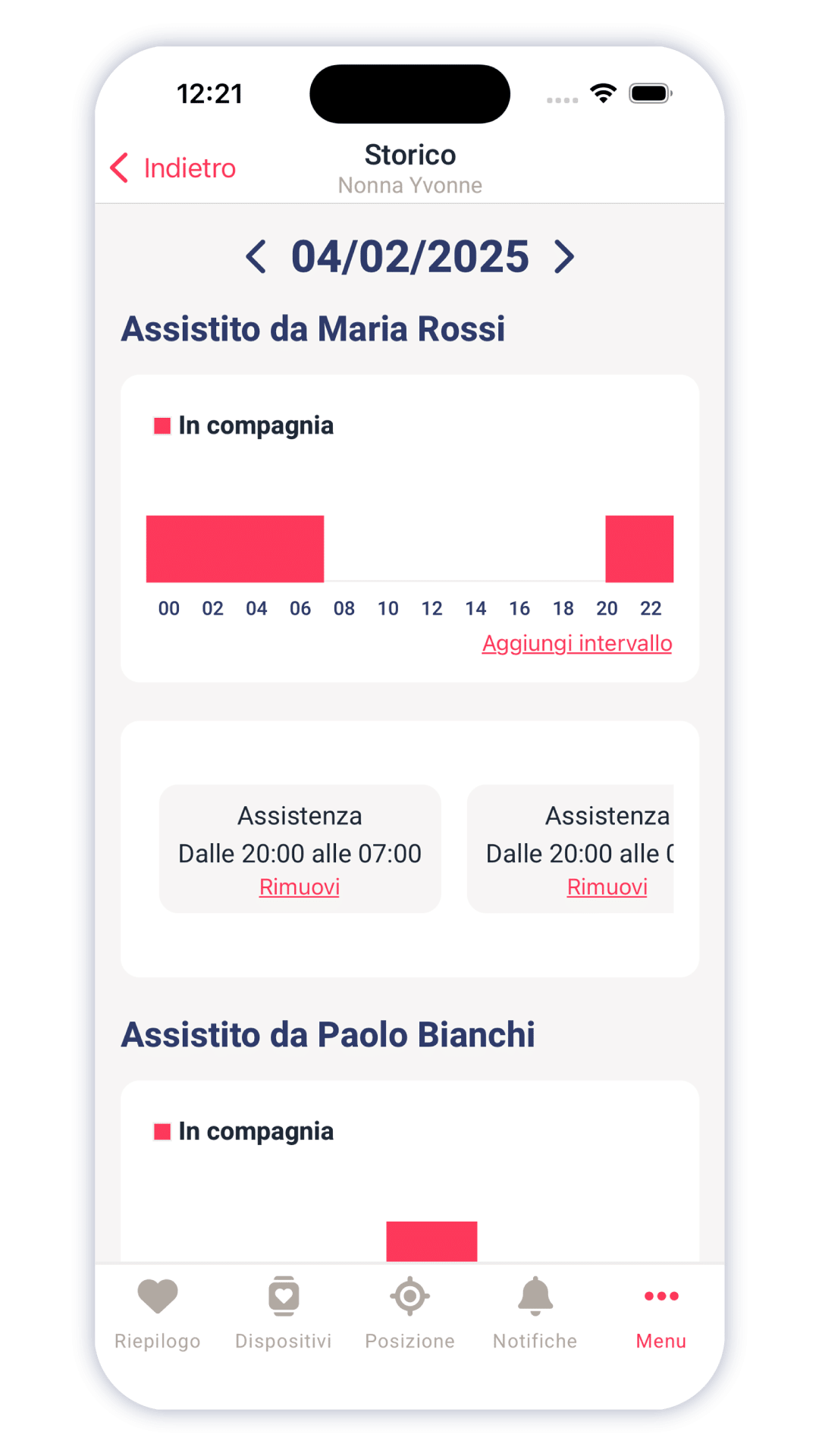Image resolution: width=819 pixels, height=1456 pixels.
Task: Remove the assistance interval 20:00 to 07:00
Action: coord(300,886)
